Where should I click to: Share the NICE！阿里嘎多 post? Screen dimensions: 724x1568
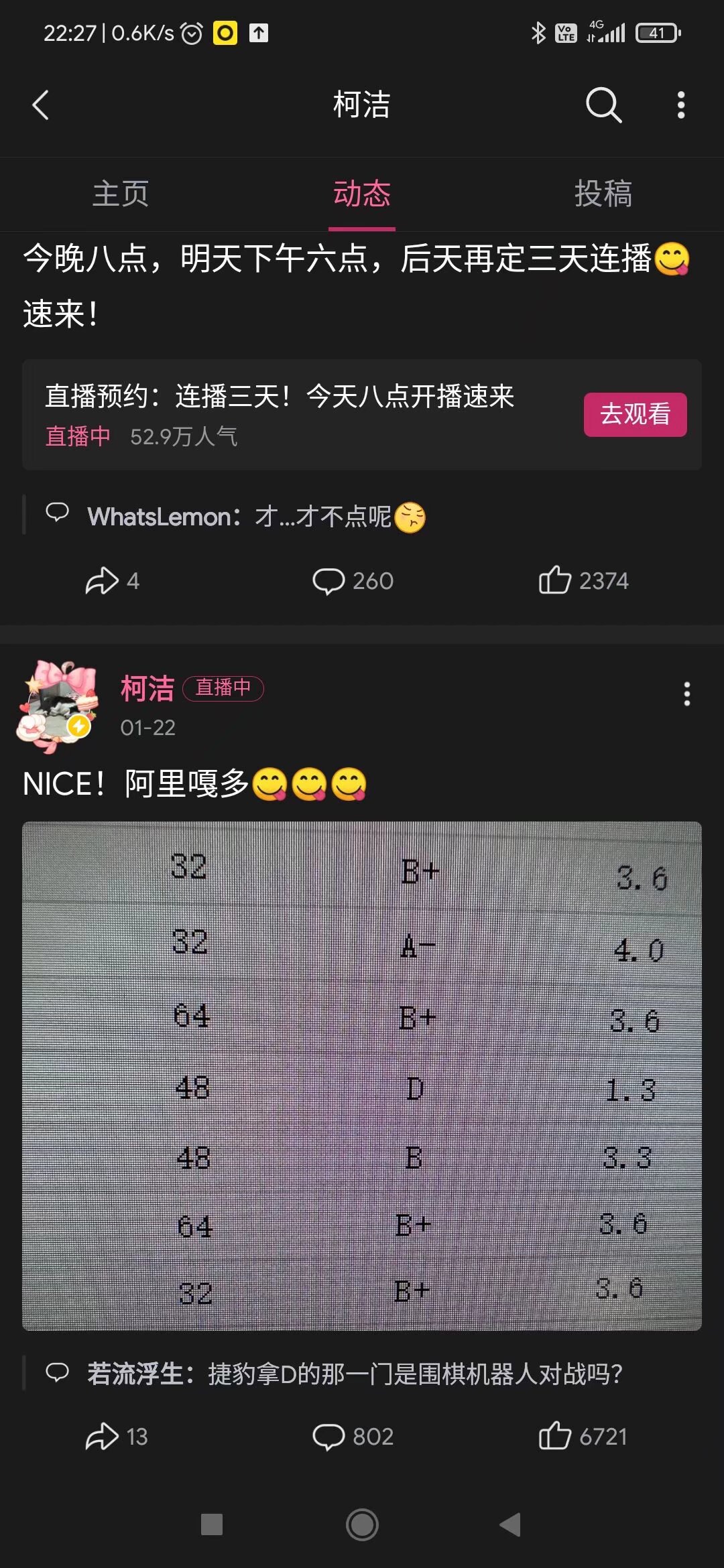(x=115, y=1436)
